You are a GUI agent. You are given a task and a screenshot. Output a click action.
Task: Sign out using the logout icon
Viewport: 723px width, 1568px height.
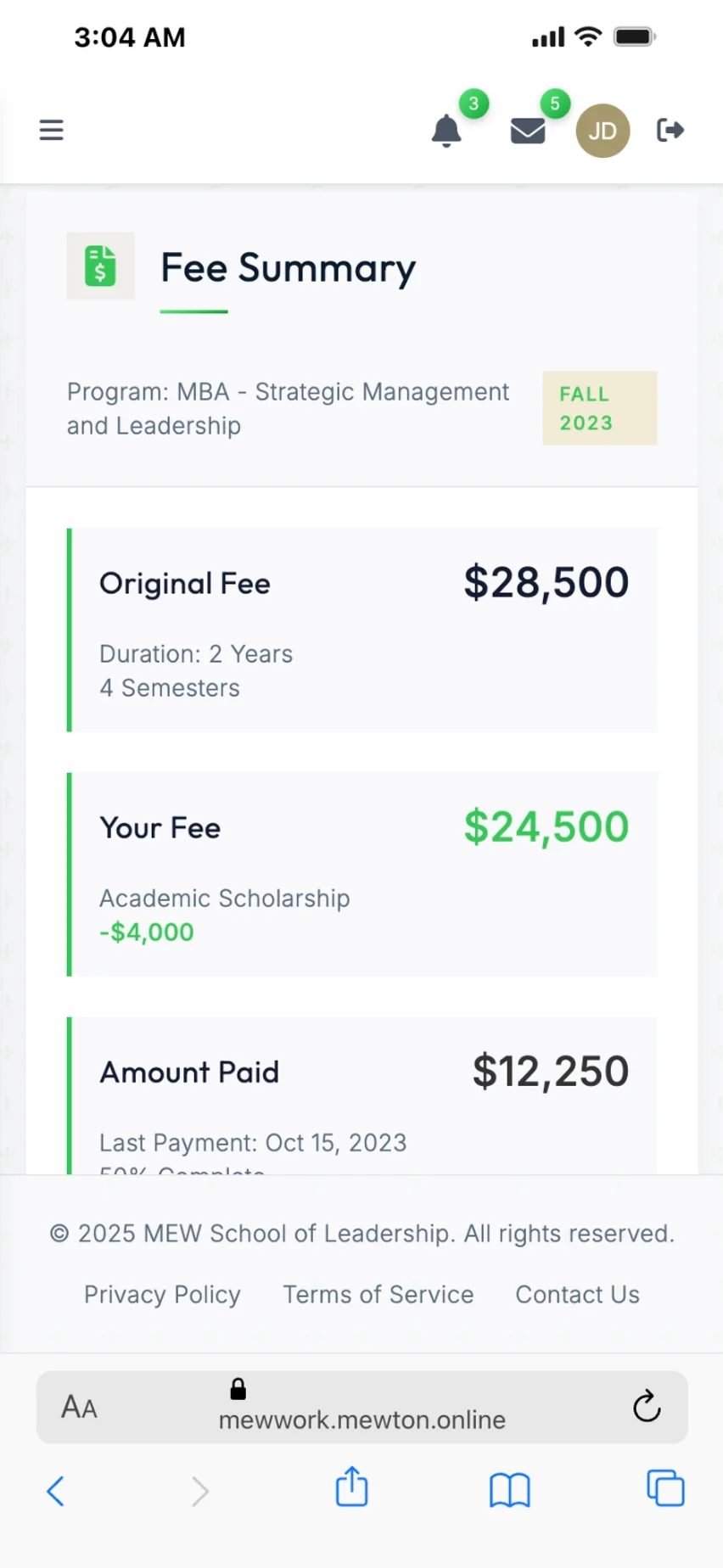click(x=670, y=130)
